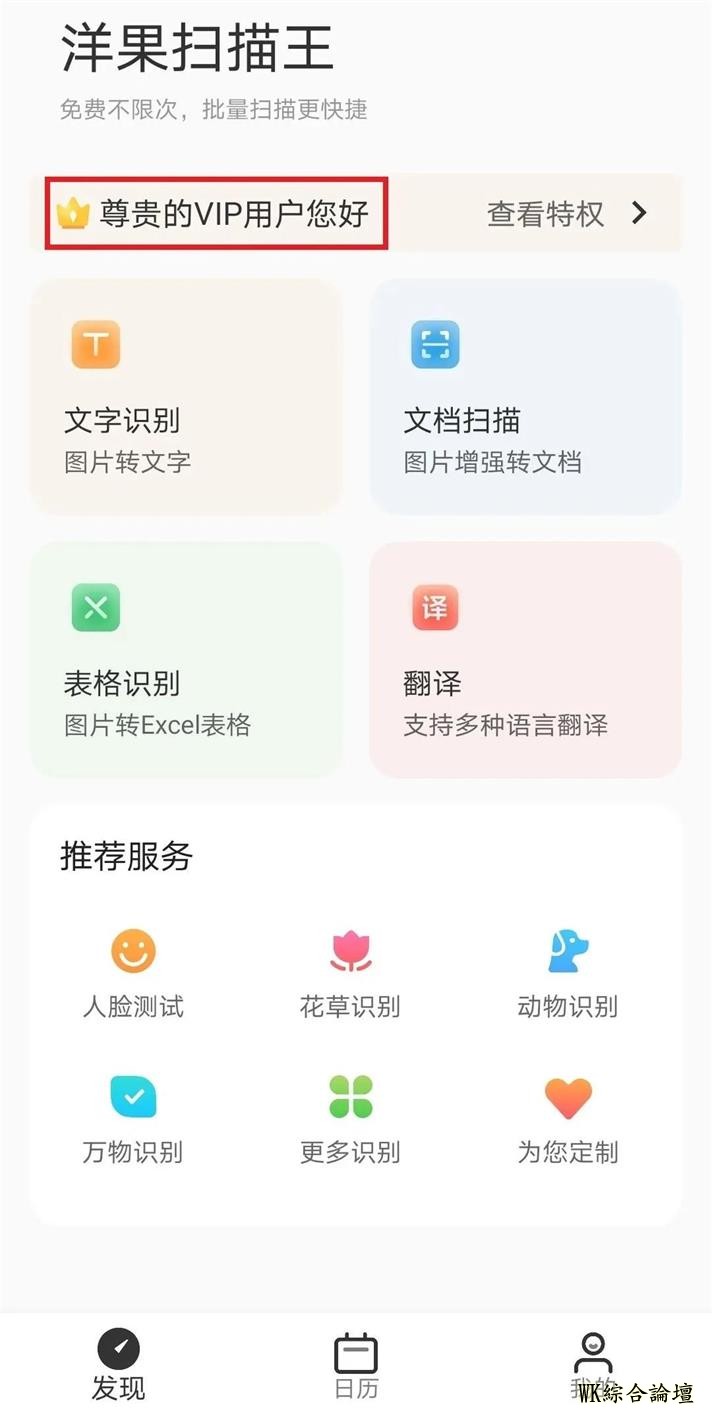The image size is (712, 1424).
Task: Switch to the 日历 calendar tab
Action: (x=355, y=1365)
